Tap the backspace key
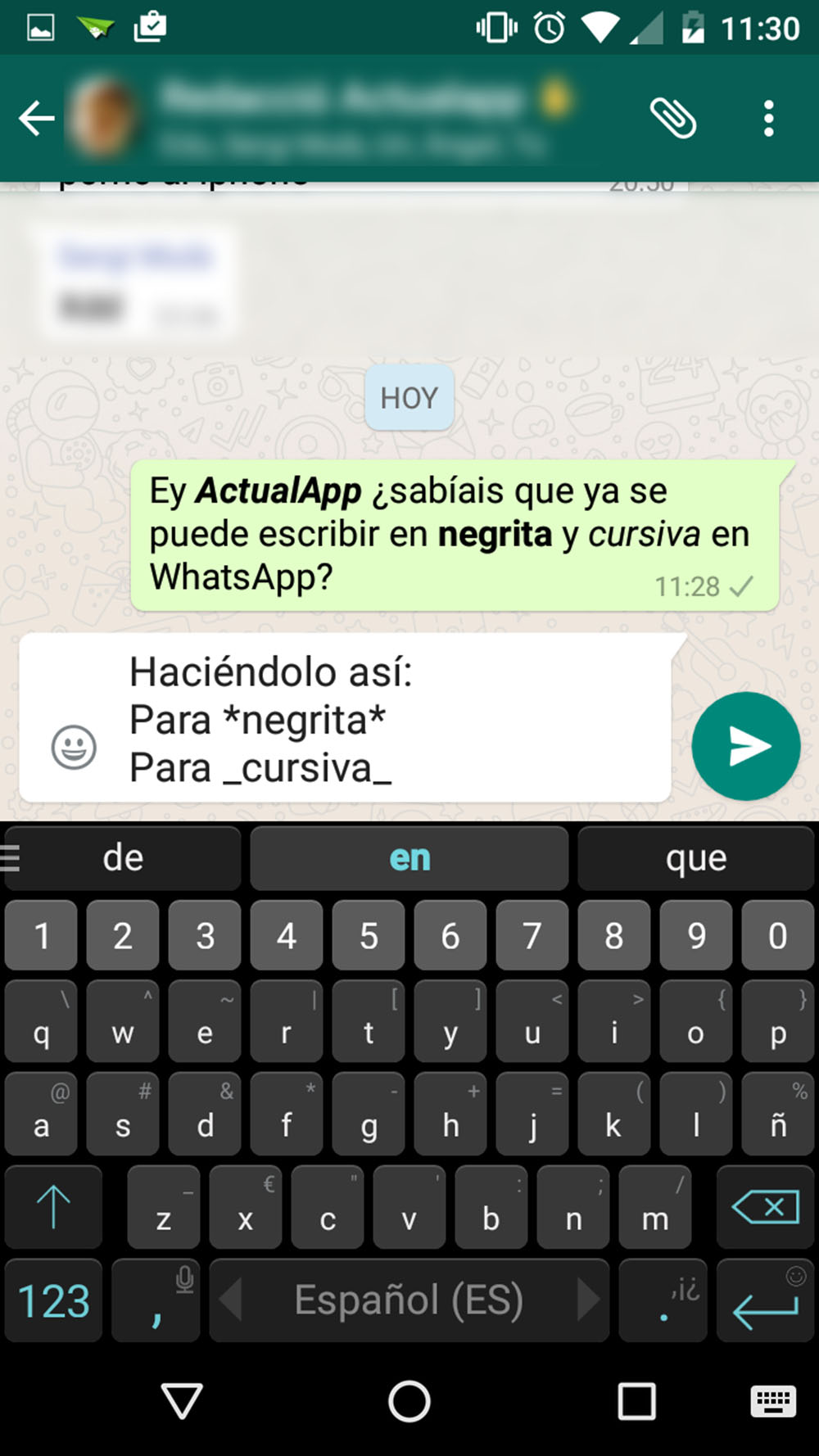This screenshot has height=1456, width=819. [765, 1207]
